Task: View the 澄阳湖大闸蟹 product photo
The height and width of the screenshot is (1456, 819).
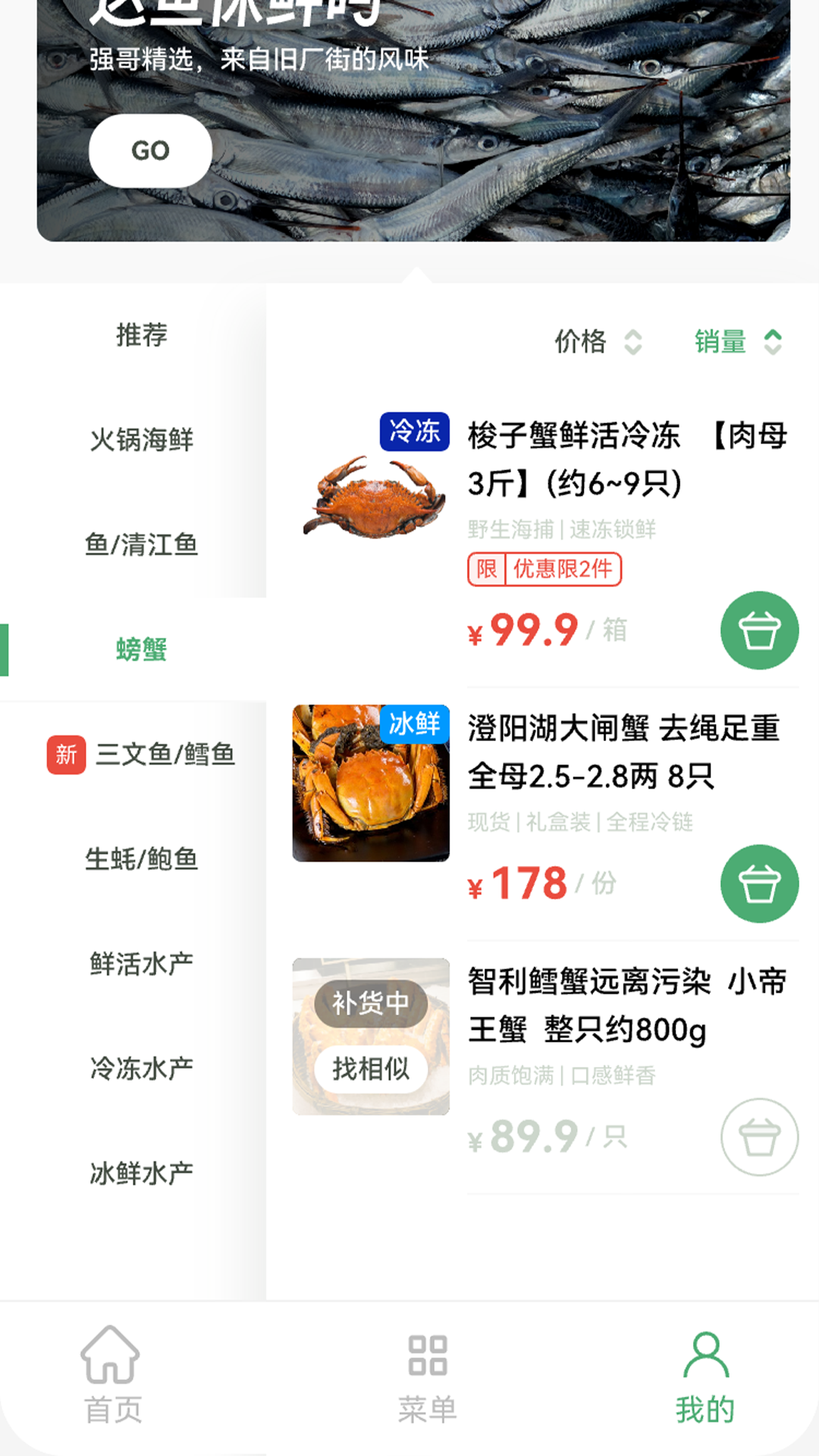Action: tap(371, 783)
